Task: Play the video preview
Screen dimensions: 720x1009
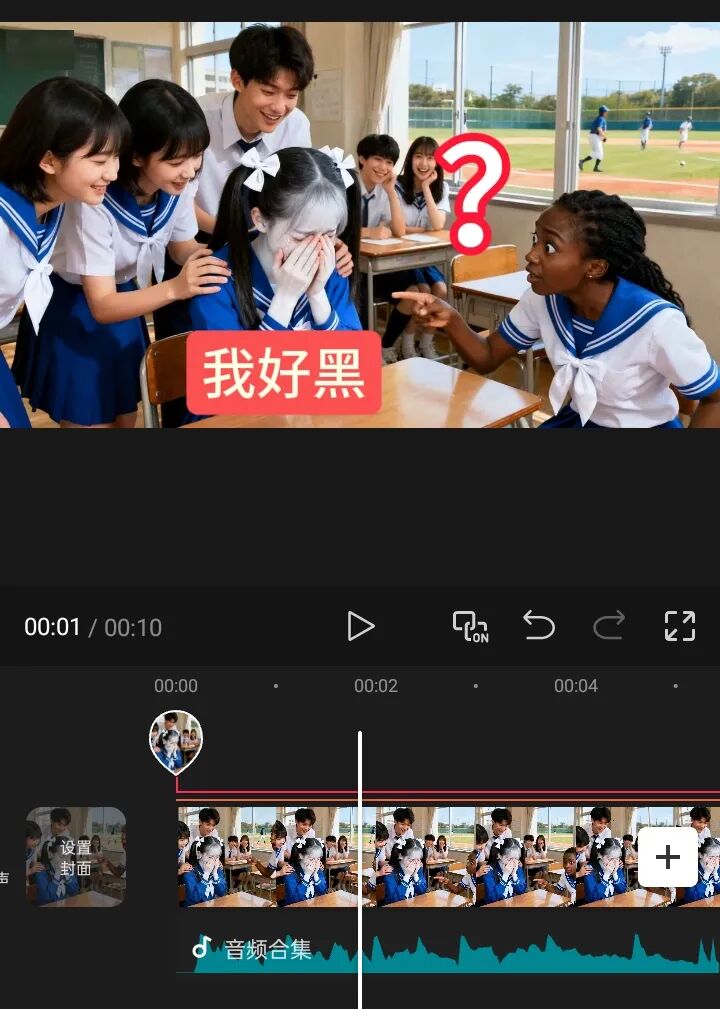Action: pyautogui.click(x=360, y=627)
